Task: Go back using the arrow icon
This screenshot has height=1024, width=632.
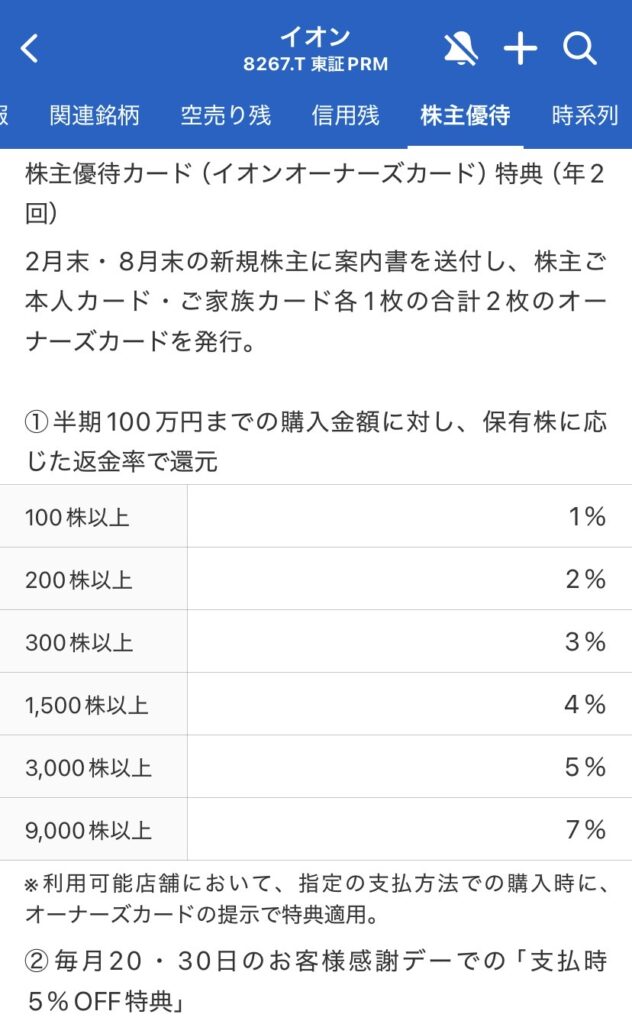Action: [x=30, y=48]
